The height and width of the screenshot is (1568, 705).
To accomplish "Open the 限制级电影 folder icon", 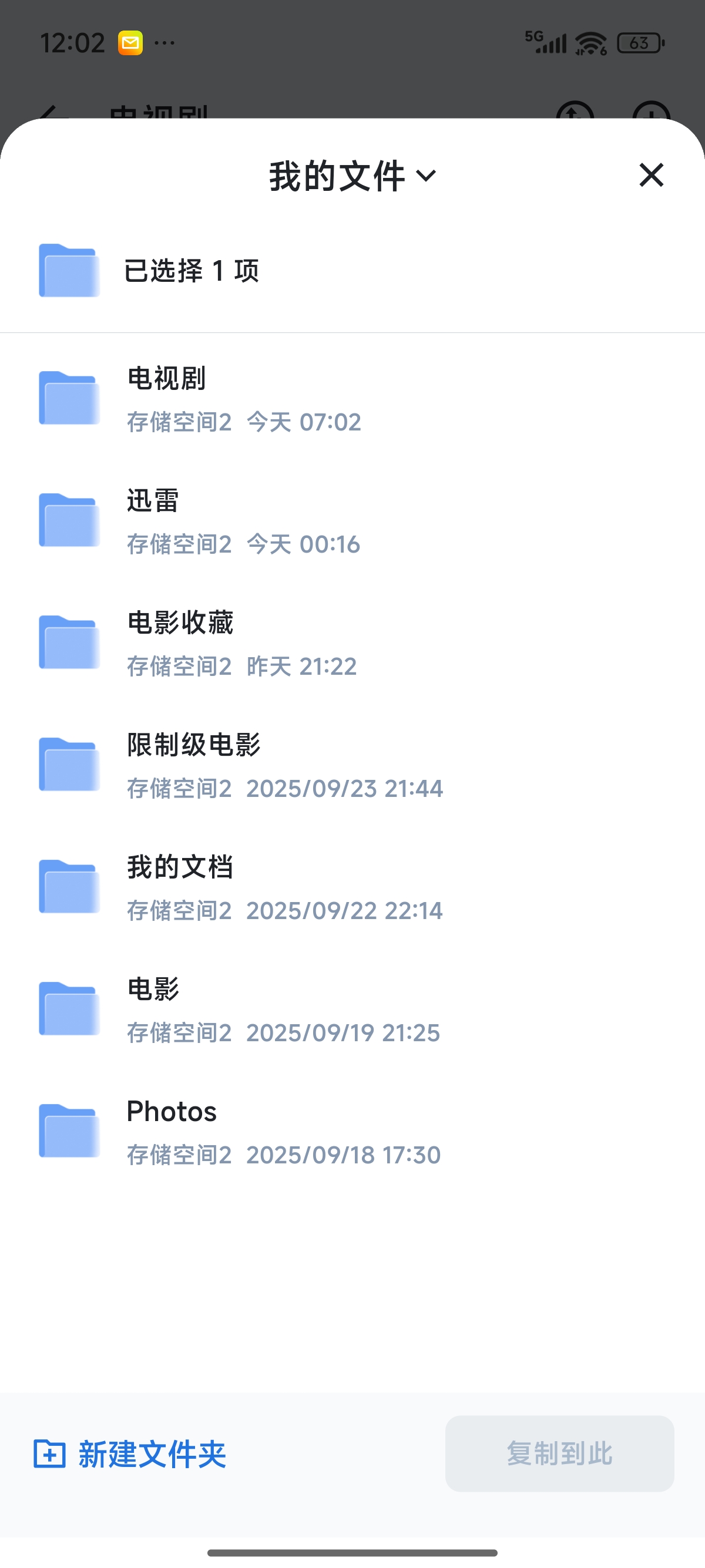I will coord(69,765).
